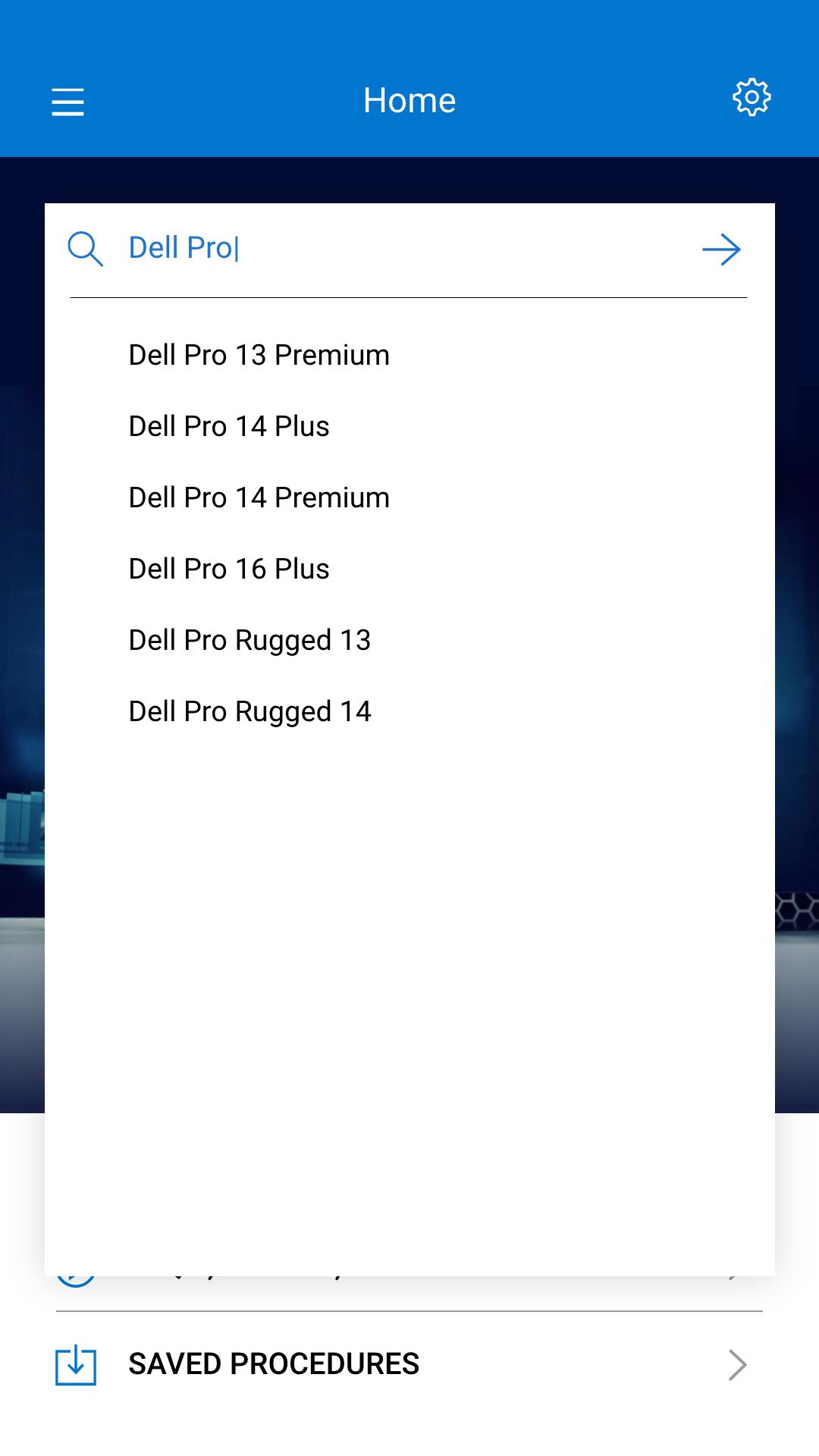Open the settings gear

click(751, 97)
